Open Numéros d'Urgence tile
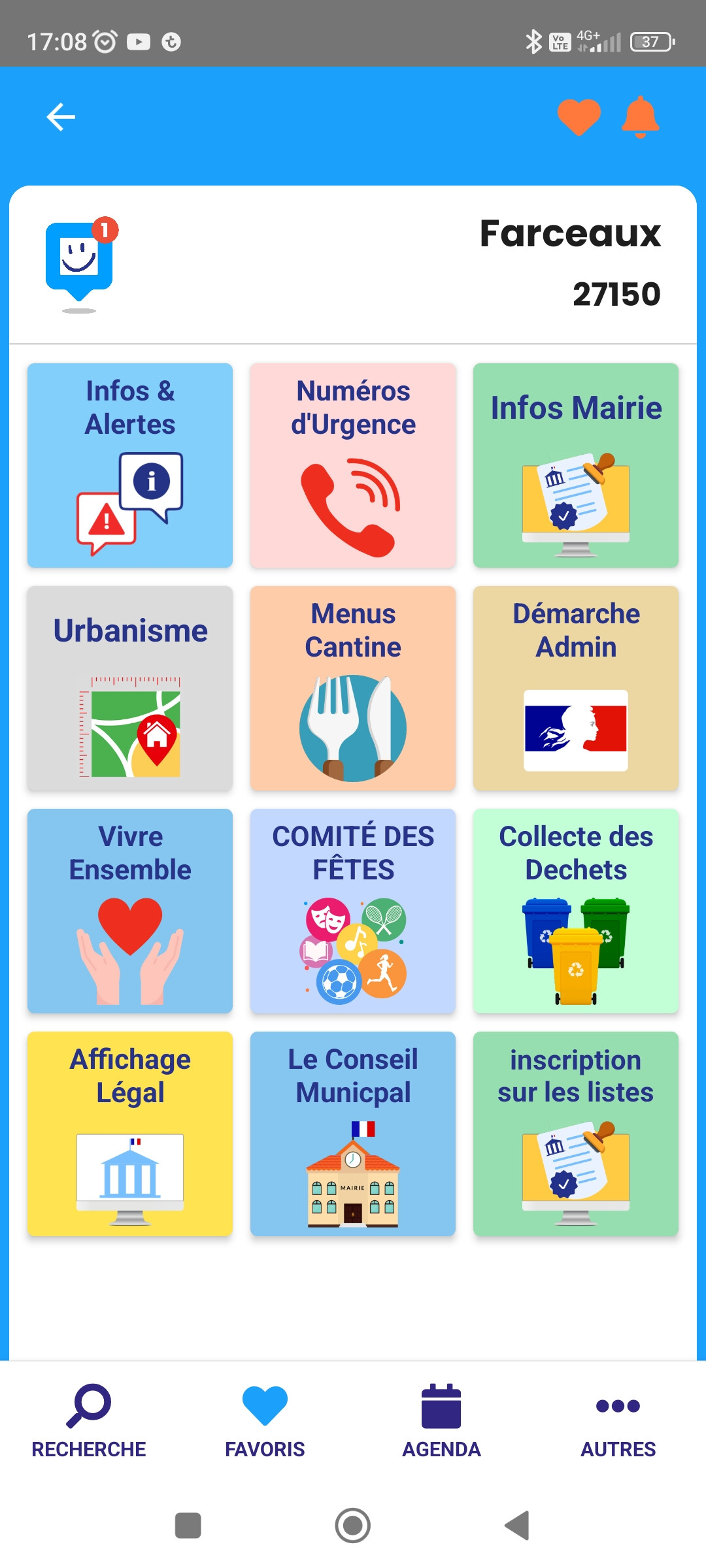 pyautogui.click(x=353, y=465)
